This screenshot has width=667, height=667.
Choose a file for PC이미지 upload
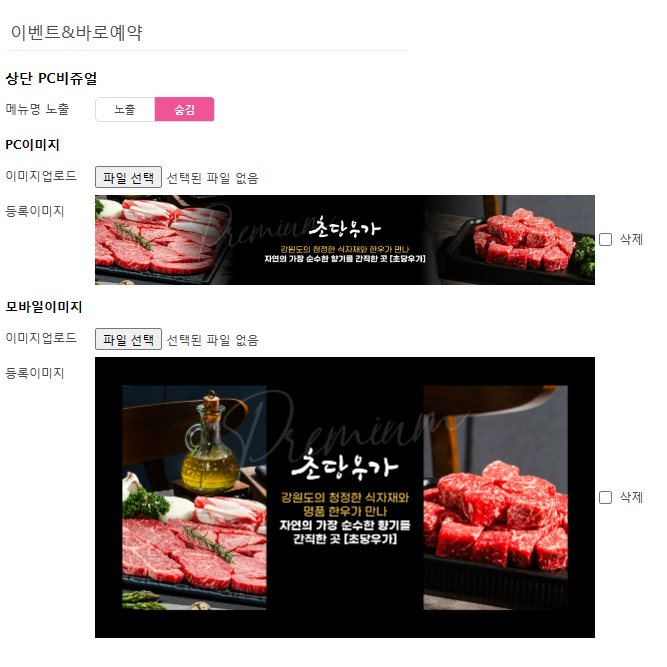point(128,178)
